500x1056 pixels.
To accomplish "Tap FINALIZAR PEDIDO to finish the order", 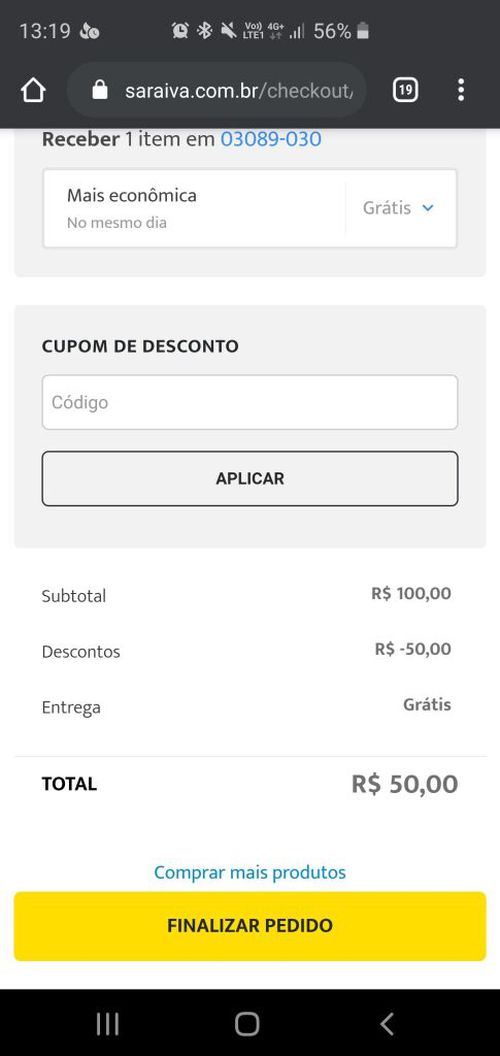I will [x=250, y=926].
